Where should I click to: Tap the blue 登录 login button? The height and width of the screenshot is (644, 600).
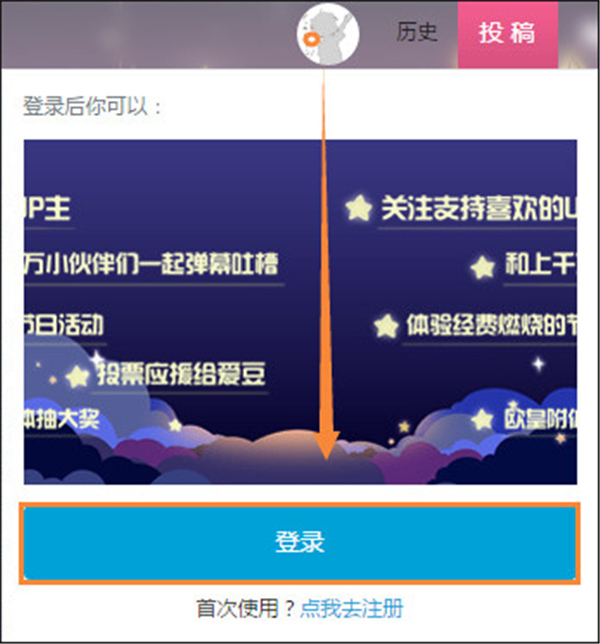[300, 543]
